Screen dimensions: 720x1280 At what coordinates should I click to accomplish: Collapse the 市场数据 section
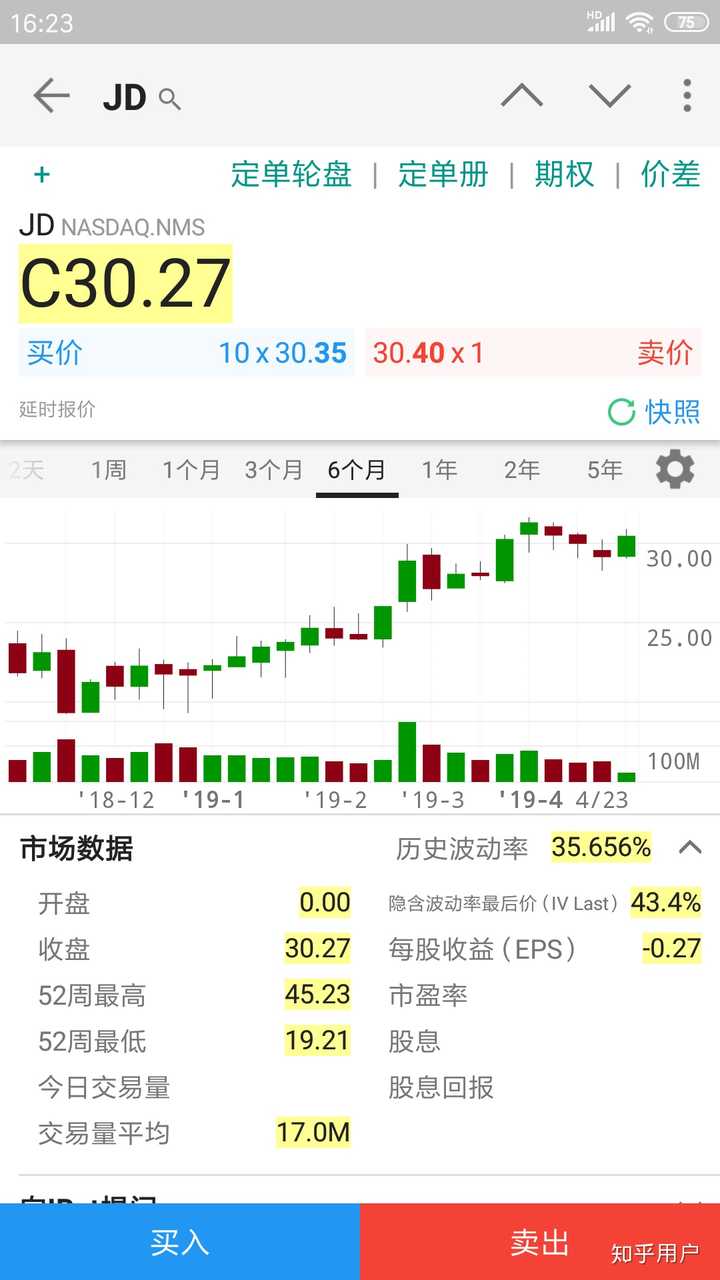click(689, 845)
